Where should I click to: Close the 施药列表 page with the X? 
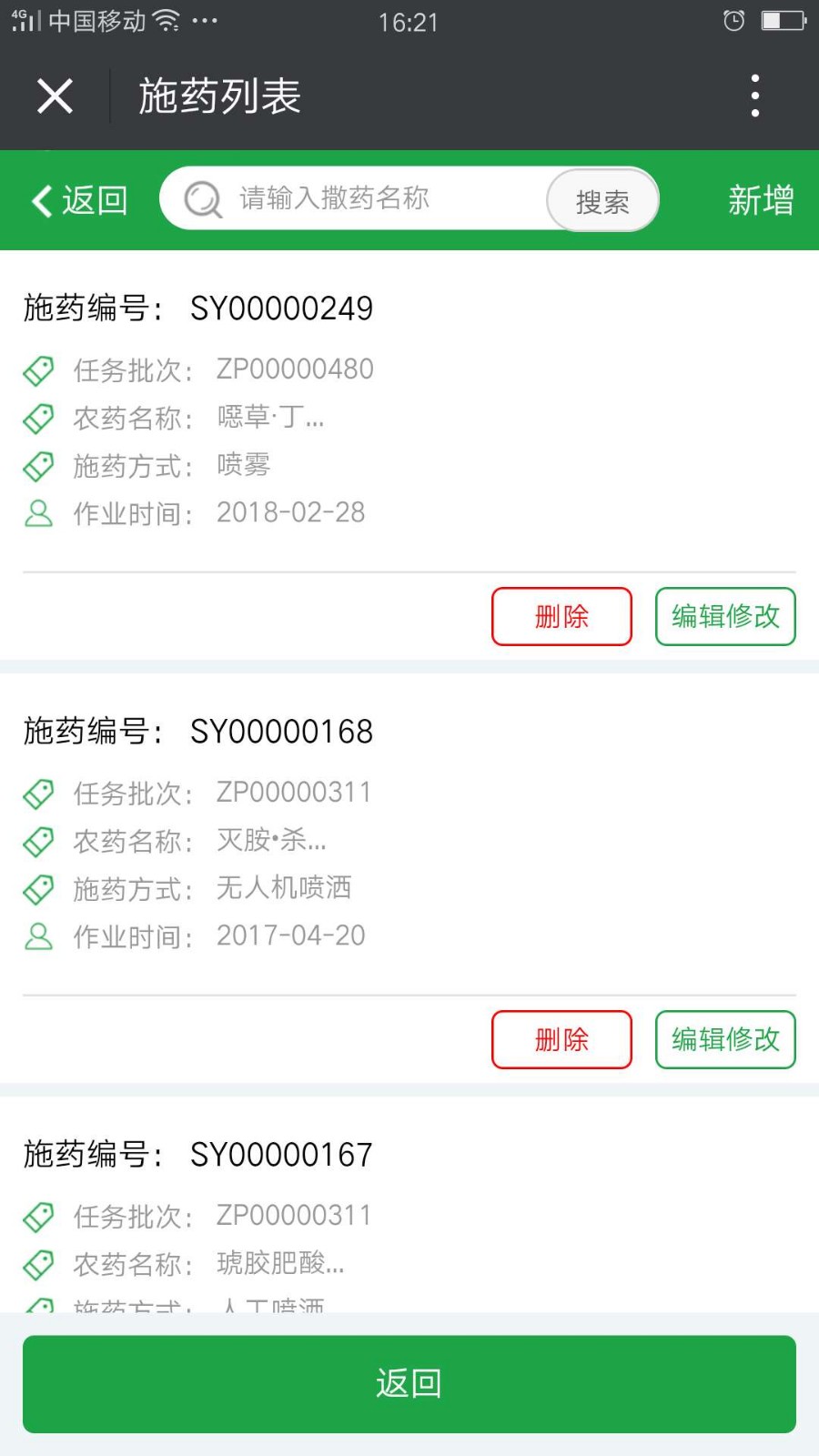[x=55, y=96]
